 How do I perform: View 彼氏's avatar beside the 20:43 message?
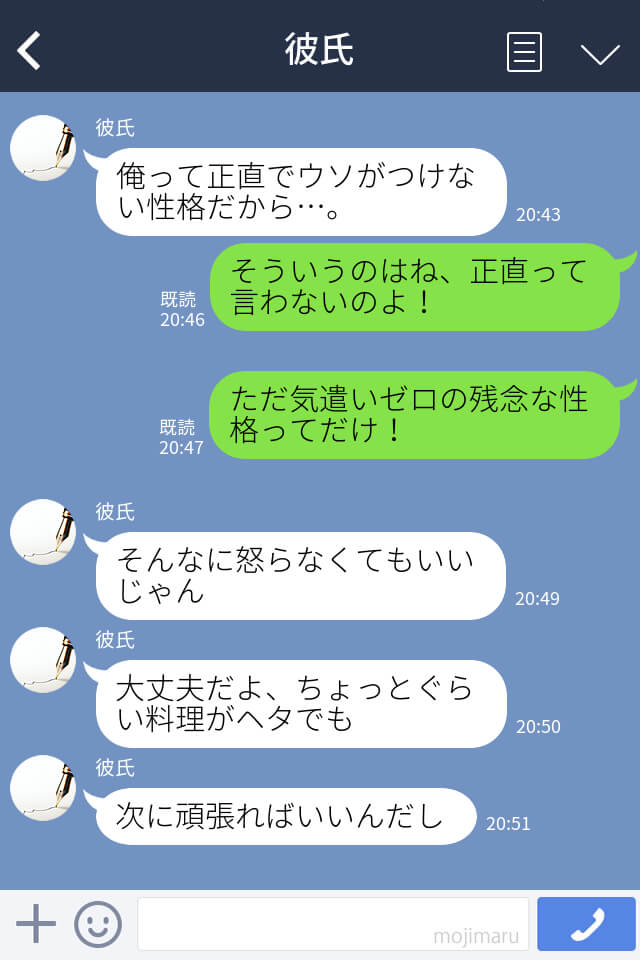coord(43,148)
